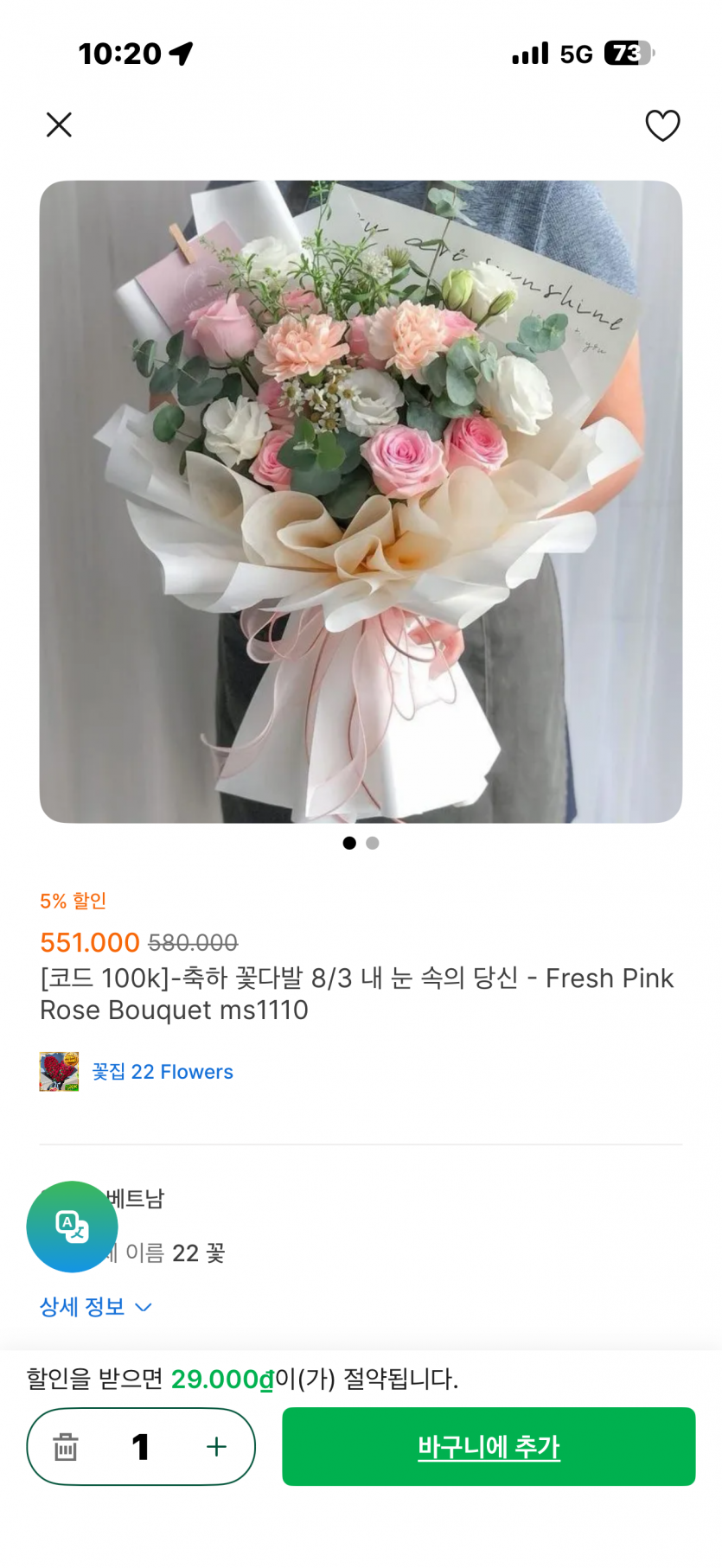The height and width of the screenshot is (1568, 722).
Task: Tap the 바구니에 추가 button
Action: pos(489,1447)
